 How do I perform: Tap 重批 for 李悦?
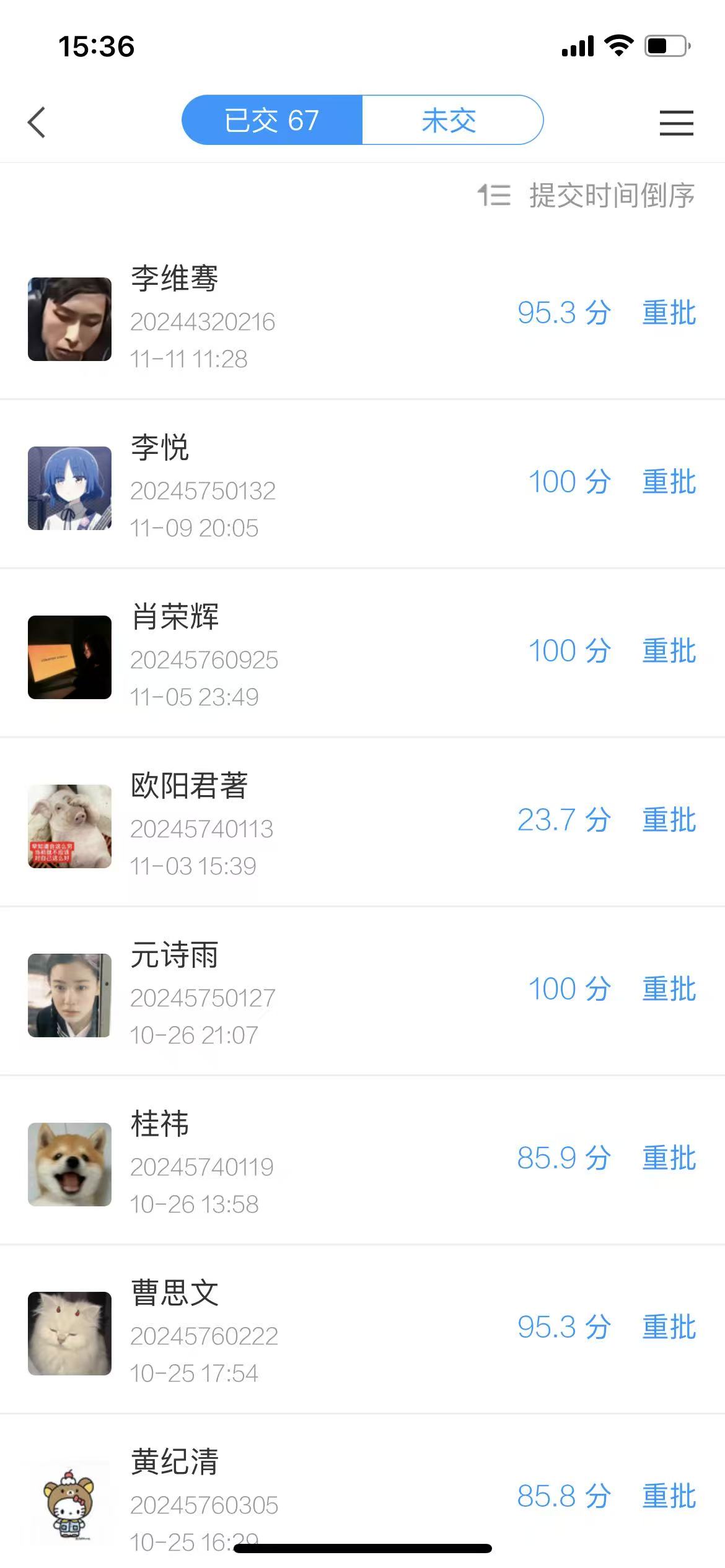click(669, 482)
